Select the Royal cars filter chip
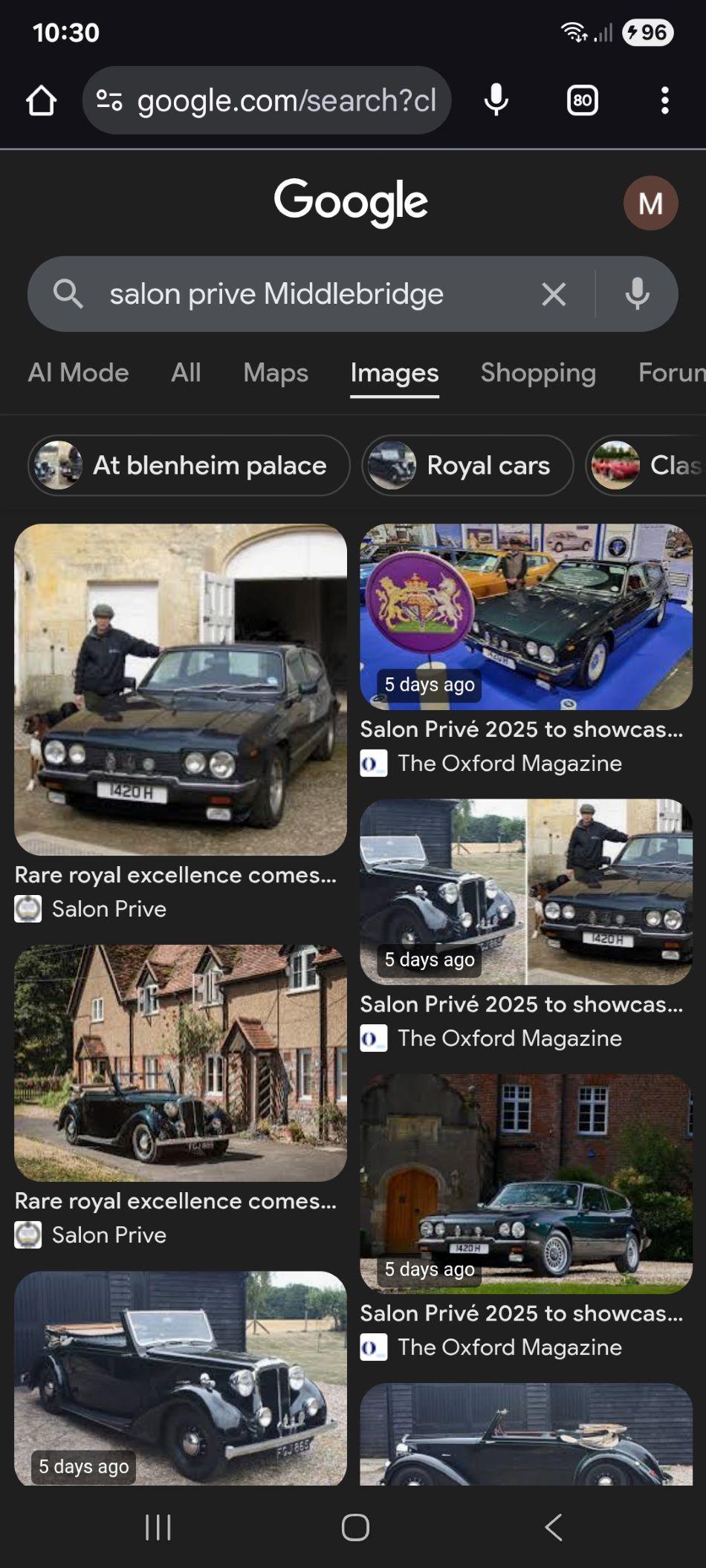This screenshot has width=706, height=1568. [x=467, y=466]
